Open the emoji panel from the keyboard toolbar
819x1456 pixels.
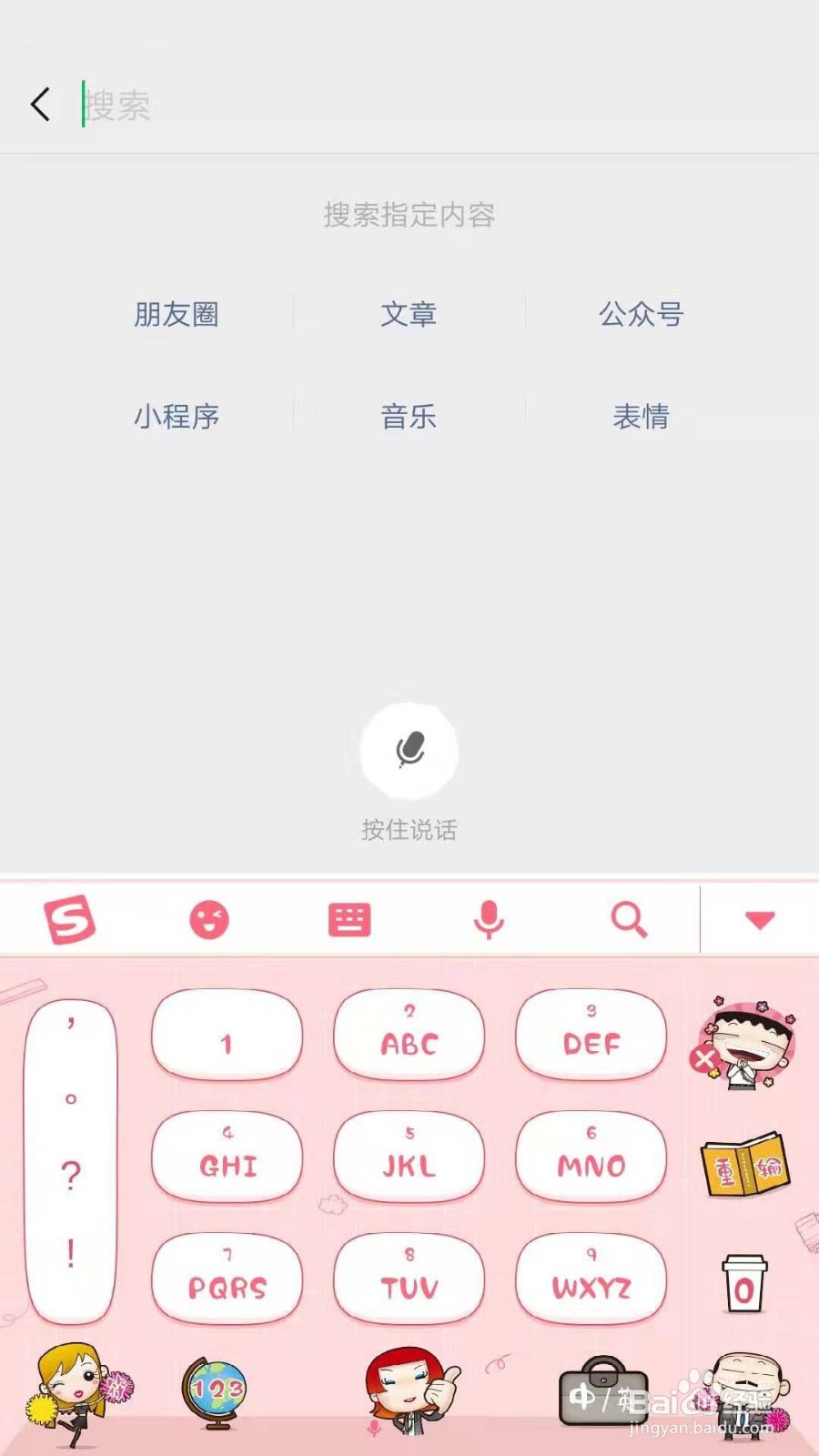(209, 919)
